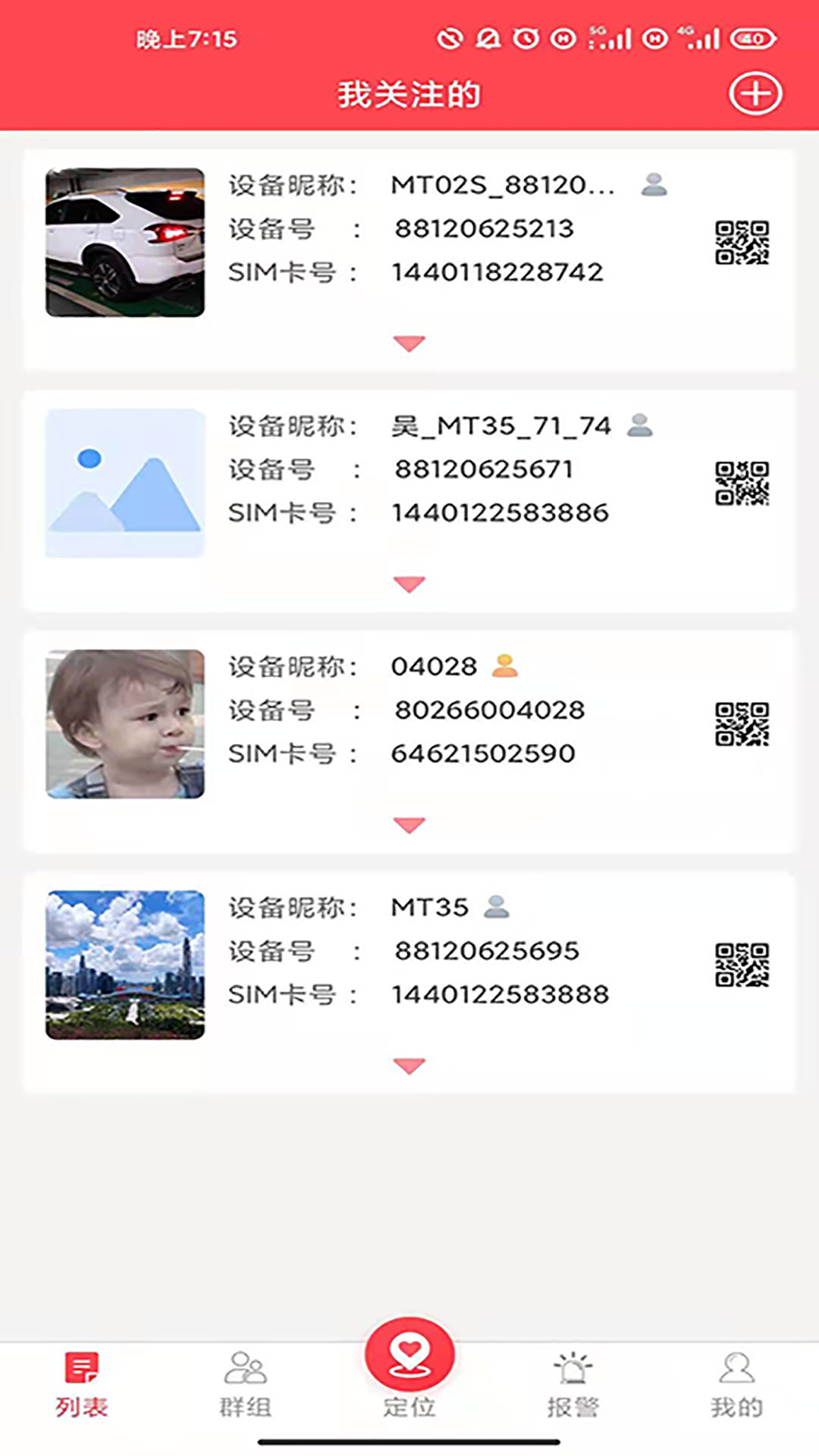
Task: Open placeholder image of 吴_MT35_71_74
Action: click(x=125, y=483)
